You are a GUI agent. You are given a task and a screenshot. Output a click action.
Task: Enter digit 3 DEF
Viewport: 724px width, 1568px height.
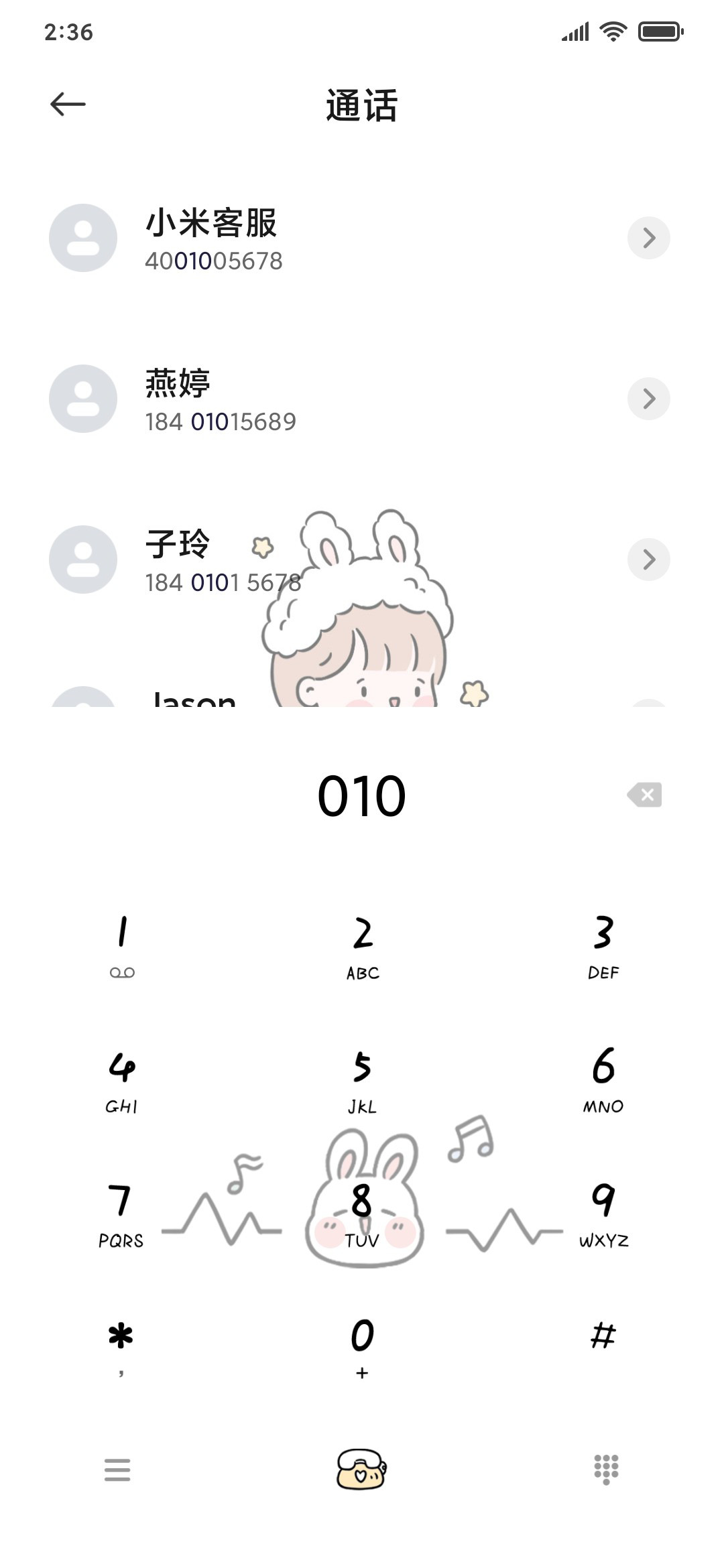point(603,946)
